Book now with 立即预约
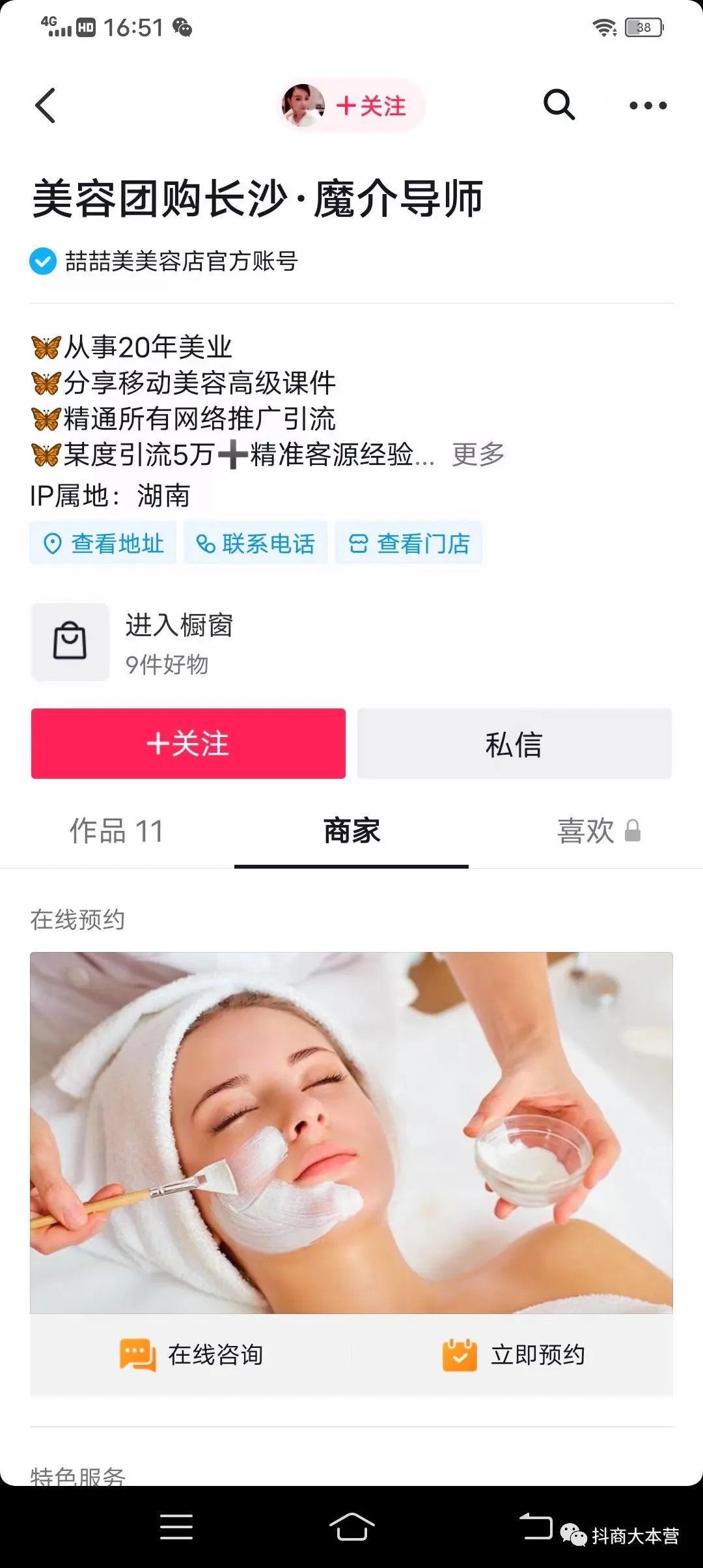 click(513, 1354)
